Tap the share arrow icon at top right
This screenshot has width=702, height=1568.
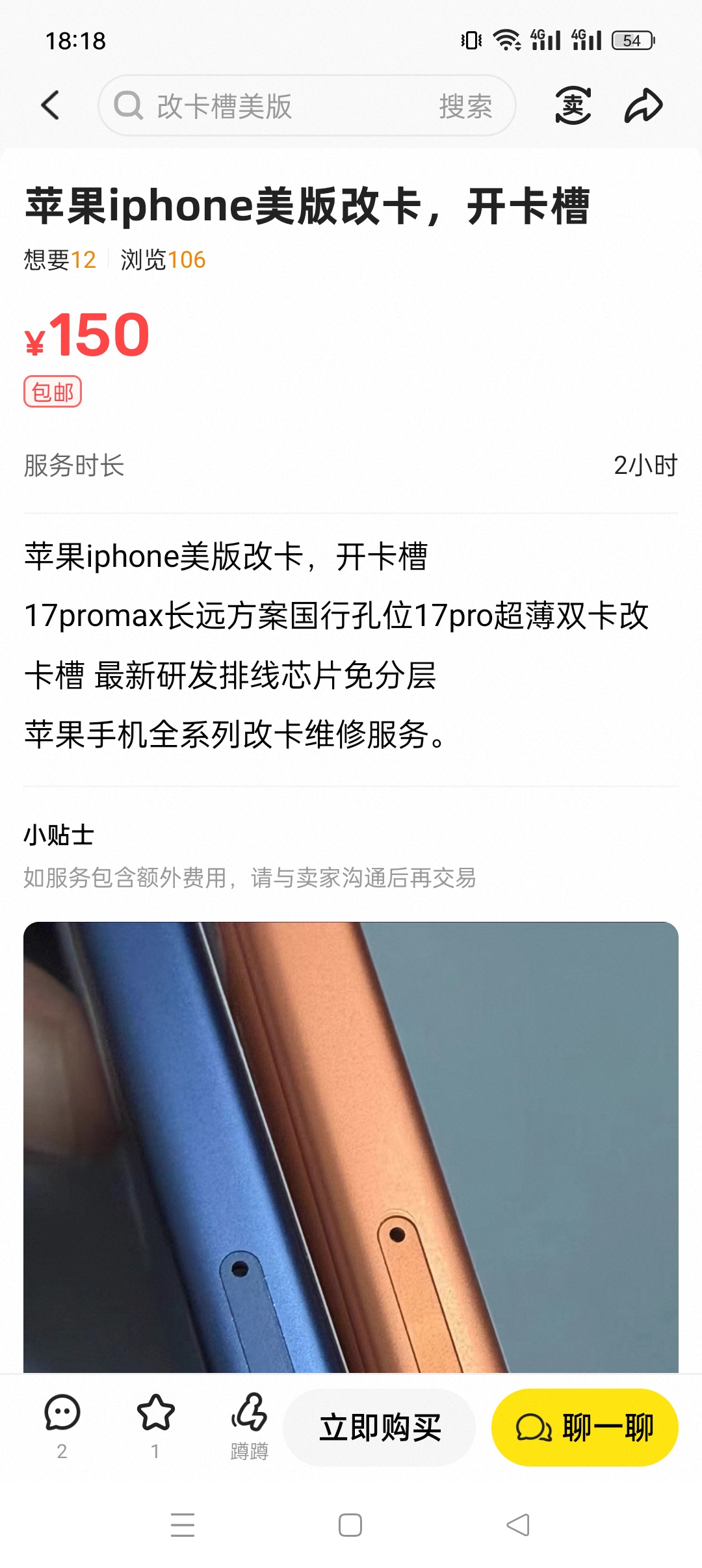[x=642, y=106]
